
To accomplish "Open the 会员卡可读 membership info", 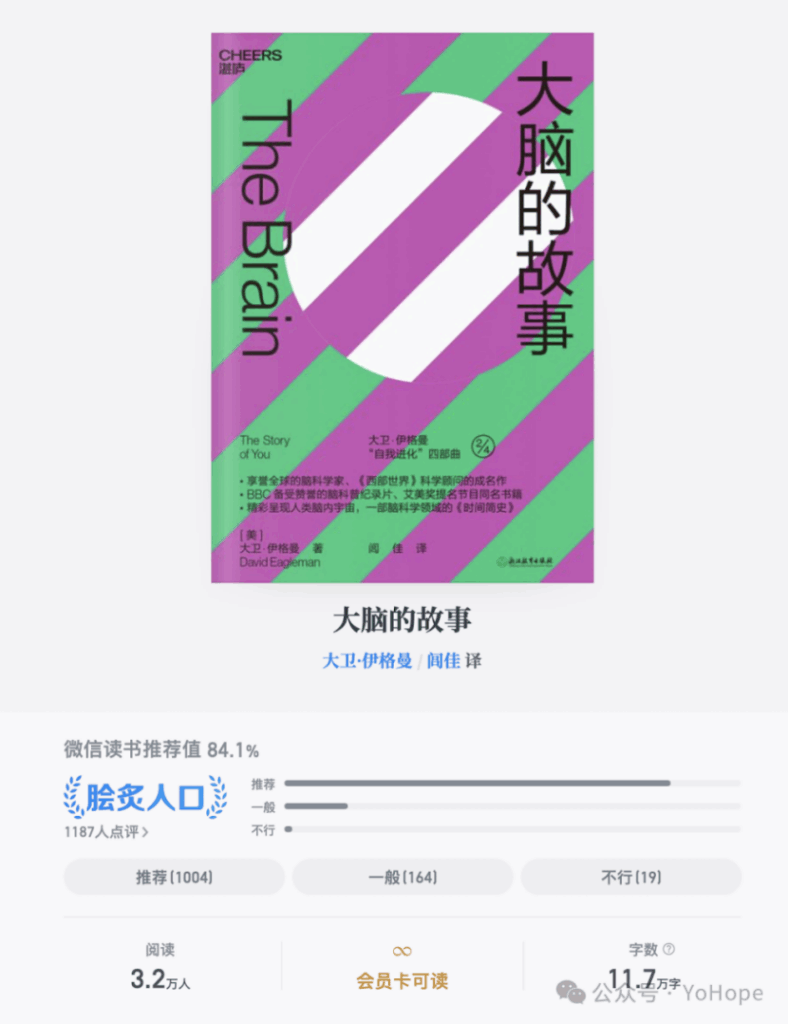I will click(402, 981).
